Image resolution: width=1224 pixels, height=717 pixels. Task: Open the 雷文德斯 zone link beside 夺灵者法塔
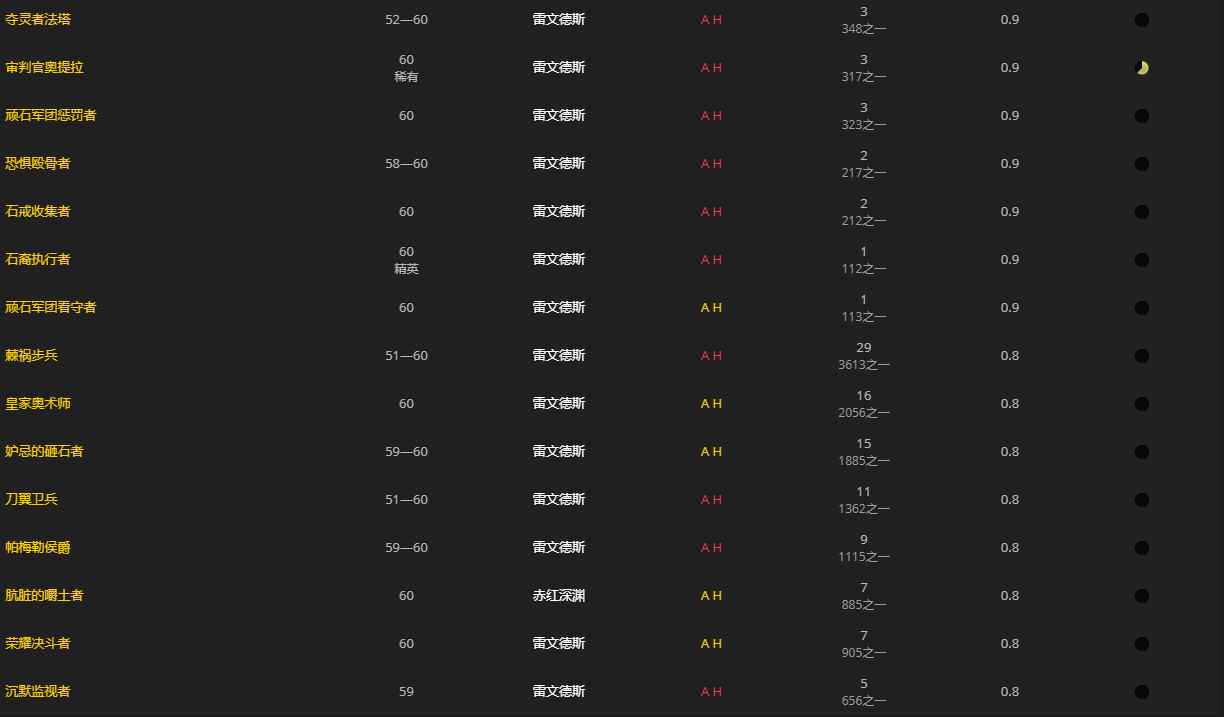pos(559,20)
